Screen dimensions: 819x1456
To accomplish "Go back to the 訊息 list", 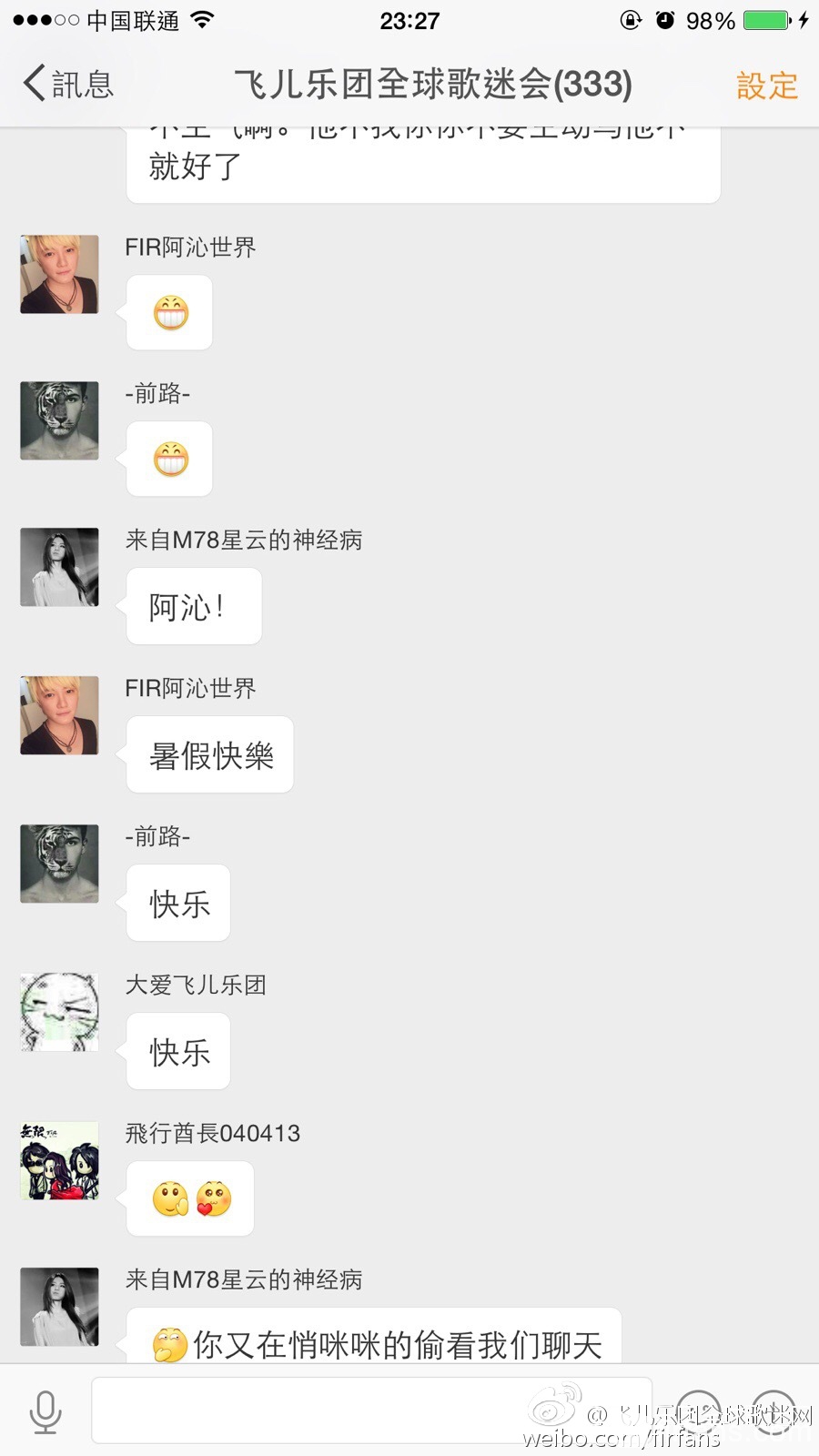I will point(68,85).
